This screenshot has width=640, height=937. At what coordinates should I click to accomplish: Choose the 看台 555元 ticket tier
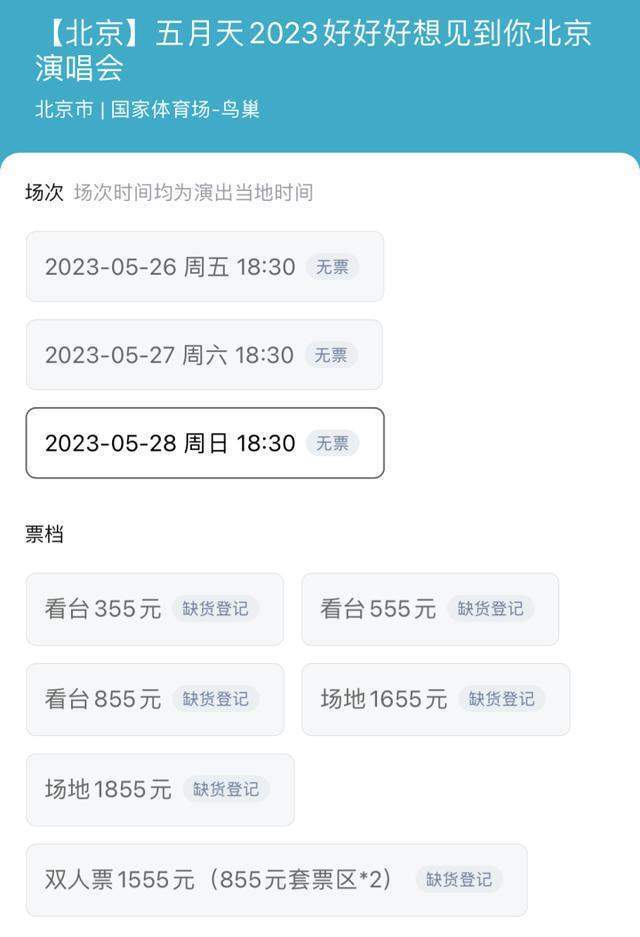(430, 609)
